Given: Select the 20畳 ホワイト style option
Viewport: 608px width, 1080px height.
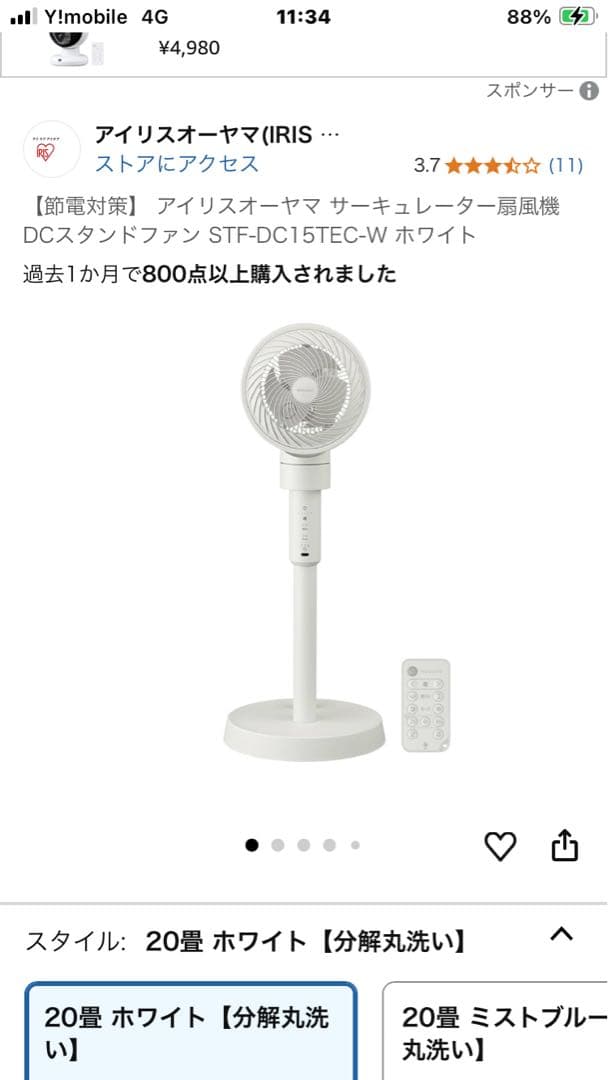Looking at the screenshot, I should [190, 1032].
